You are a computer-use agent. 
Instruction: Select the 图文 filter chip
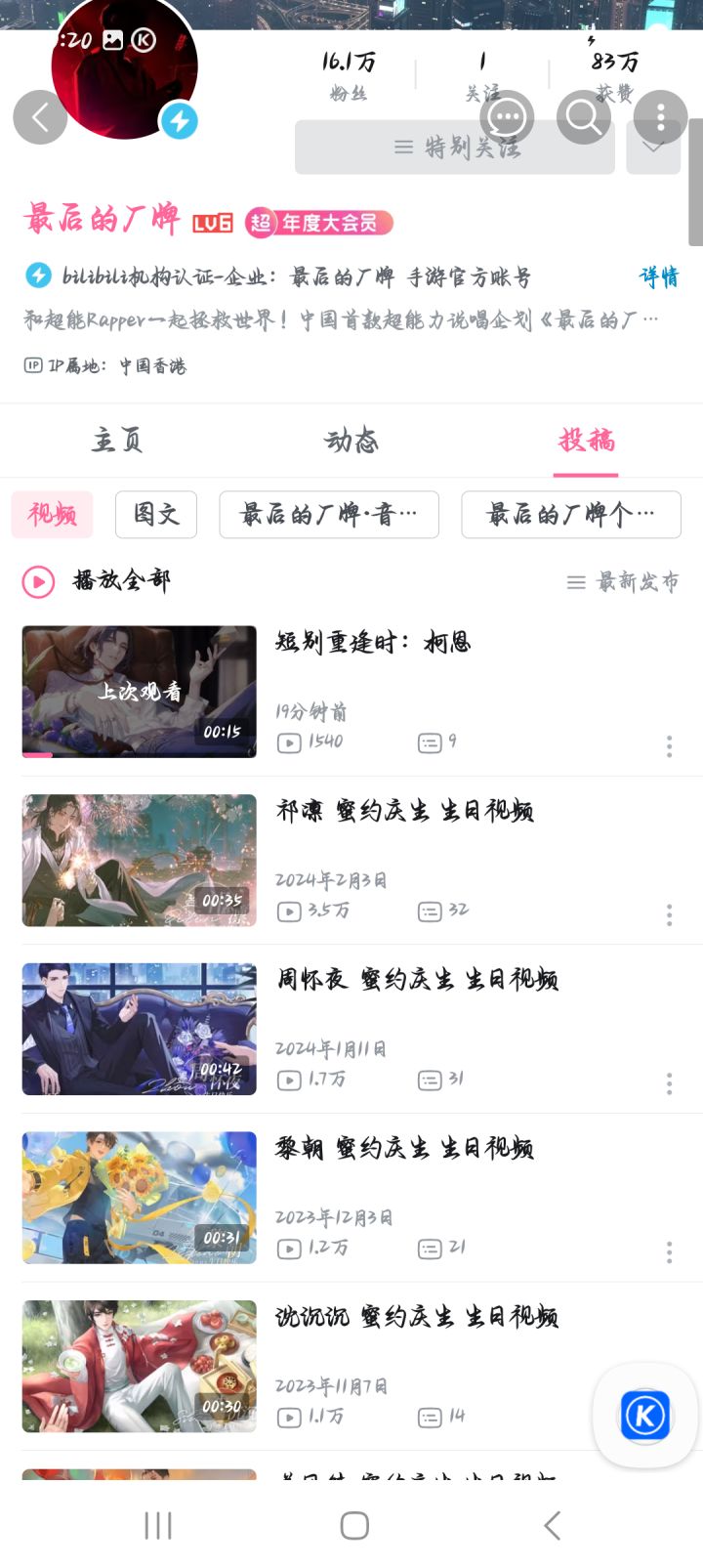pos(155,514)
